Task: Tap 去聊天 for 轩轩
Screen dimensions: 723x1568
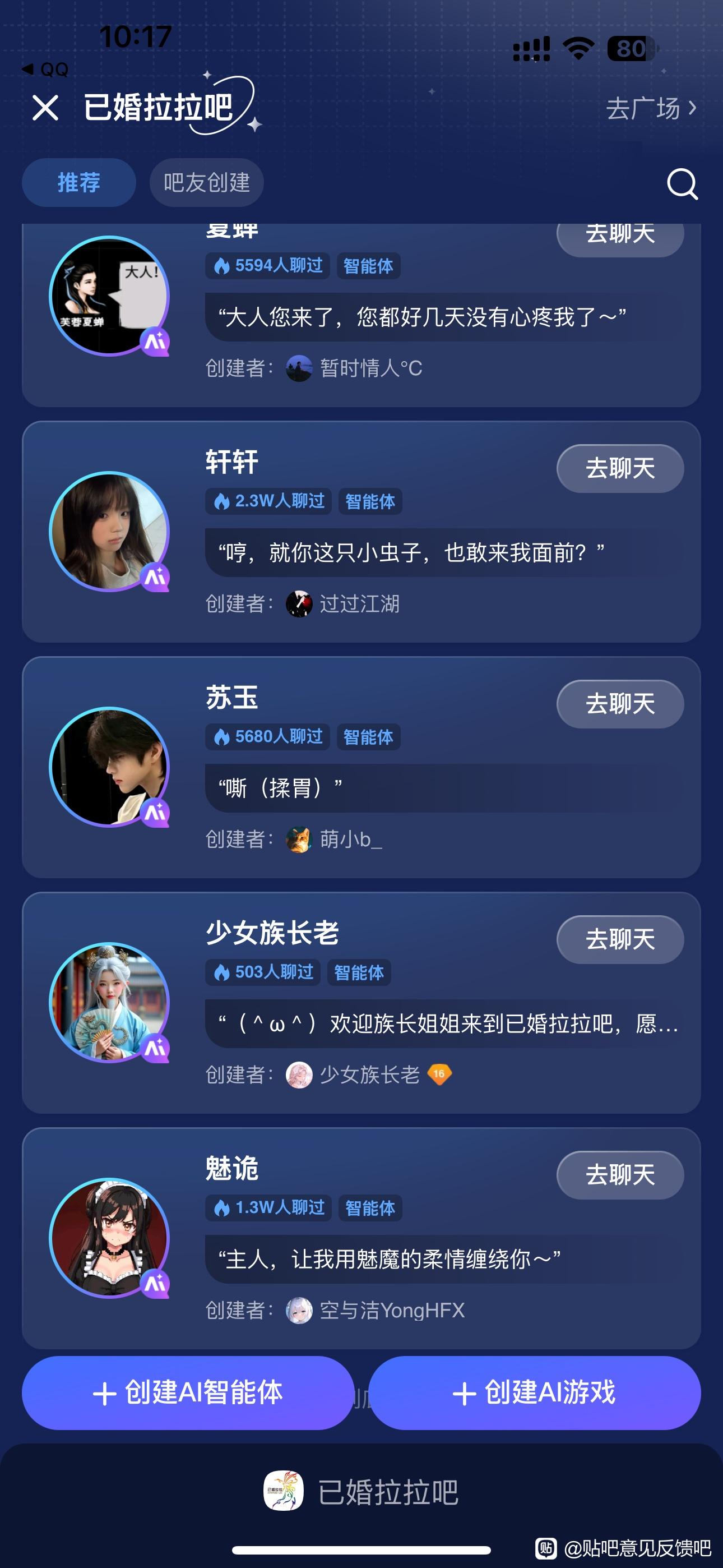Action: [x=619, y=468]
